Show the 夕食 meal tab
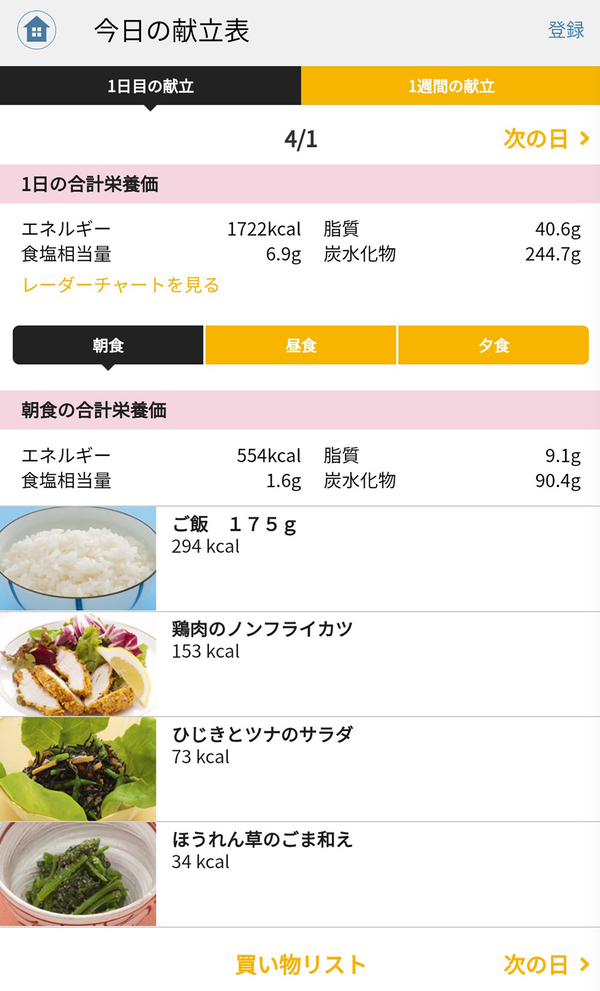 pyautogui.click(x=493, y=346)
